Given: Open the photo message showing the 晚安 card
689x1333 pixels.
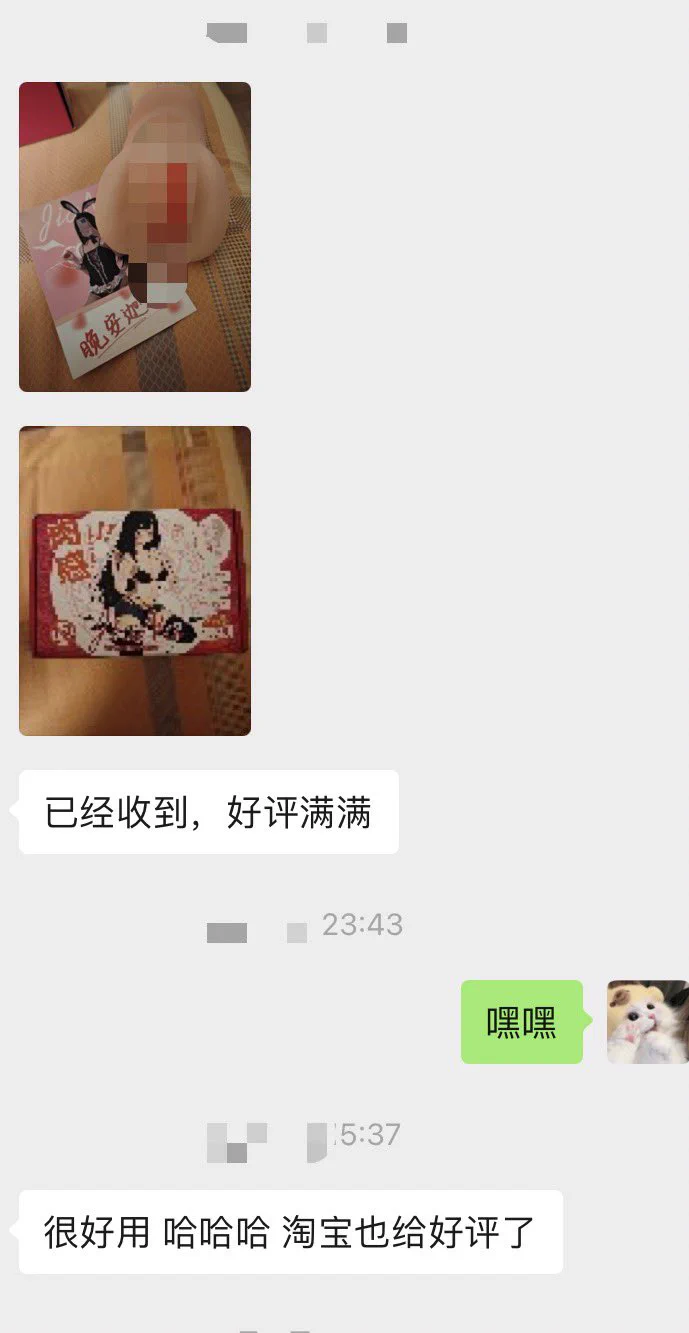Looking at the screenshot, I should (x=135, y=237).
